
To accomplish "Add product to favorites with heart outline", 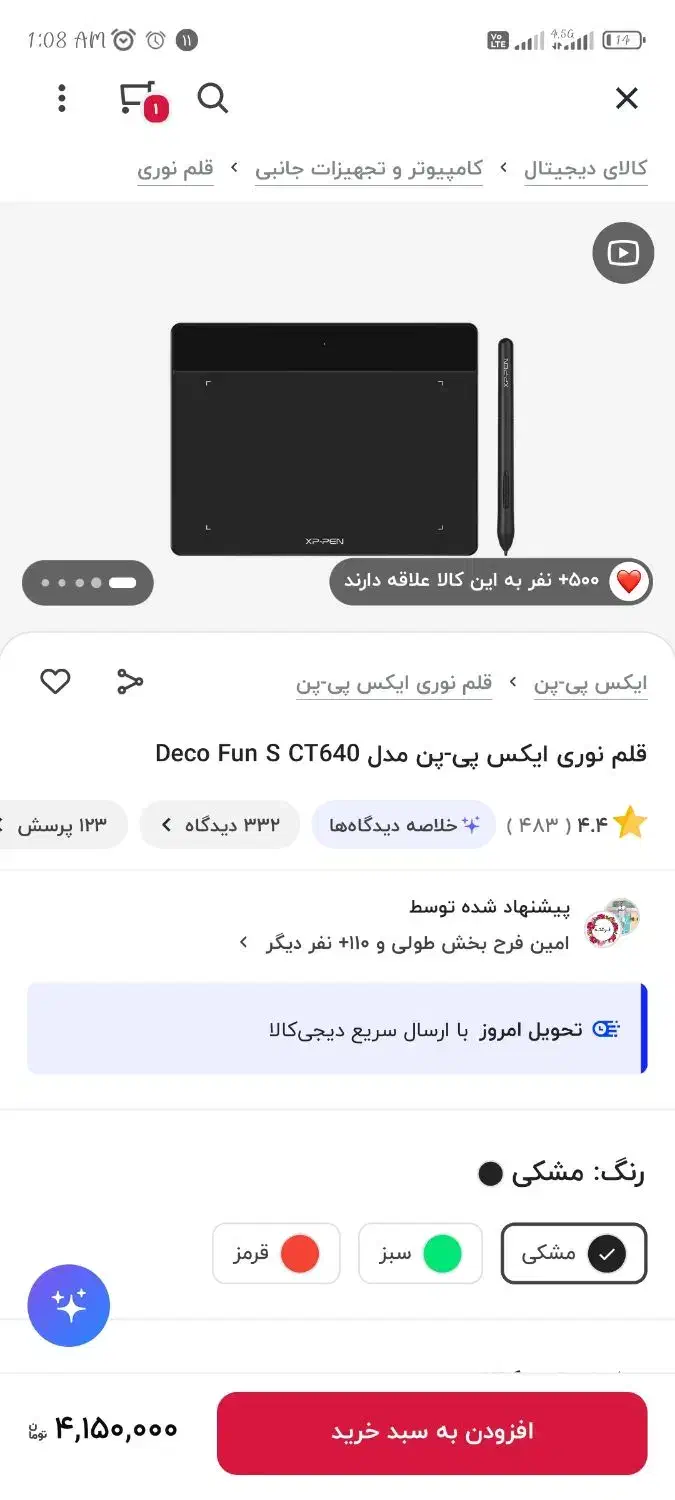I will [x=55, y=682].
